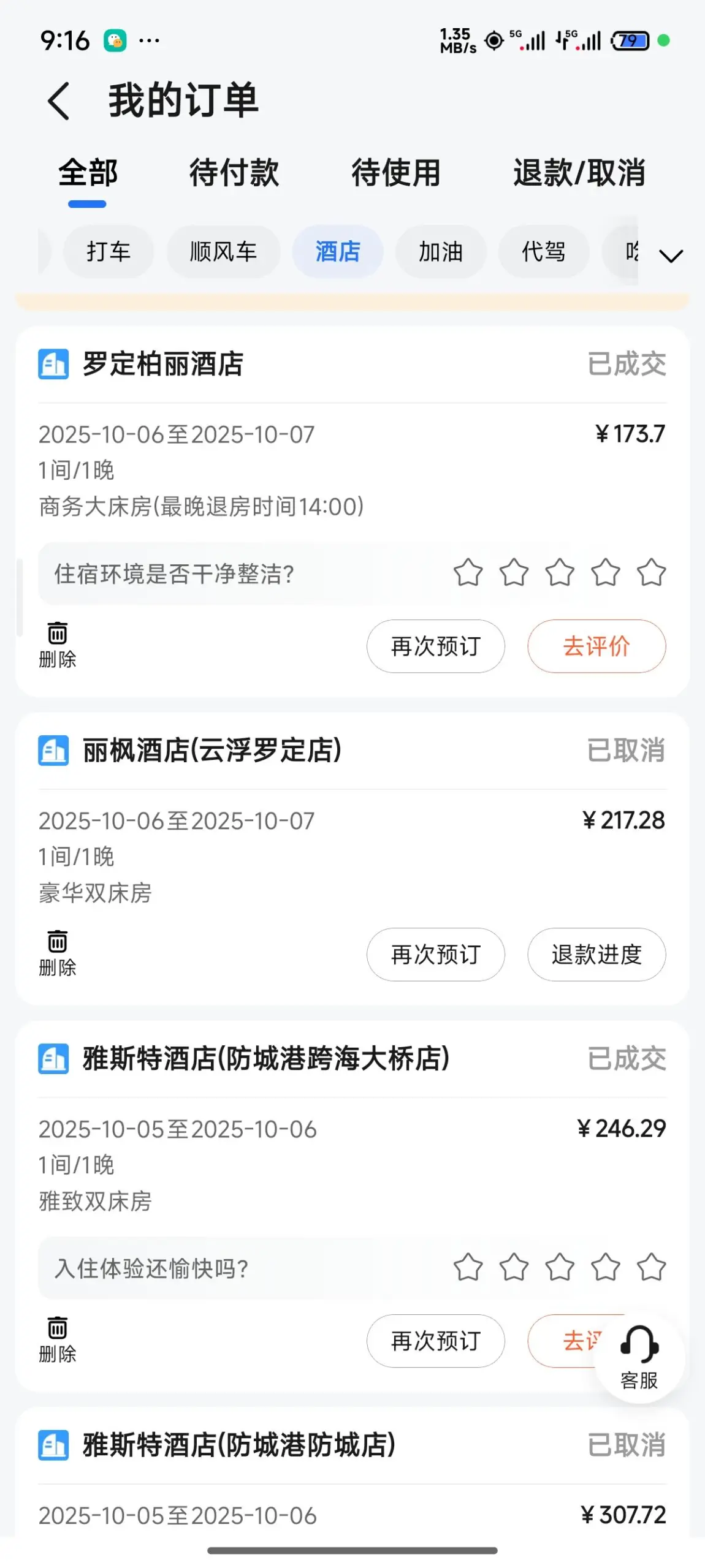
Task: Rebook 雅斯特酒店(防城港跨海大桥店) with 再次预订
Action: 435,1341
